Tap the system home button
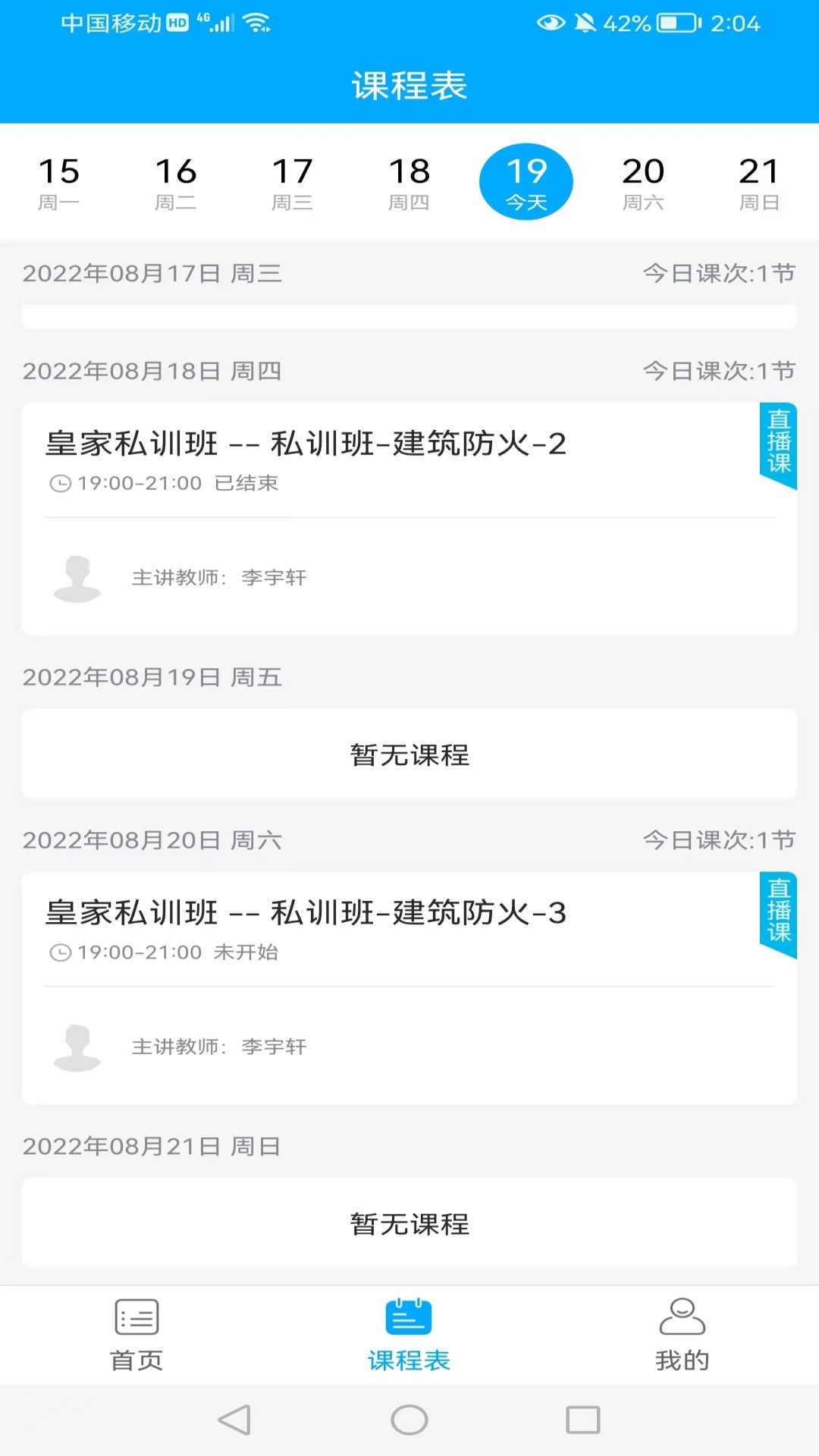 click(x=409, y=1420)
